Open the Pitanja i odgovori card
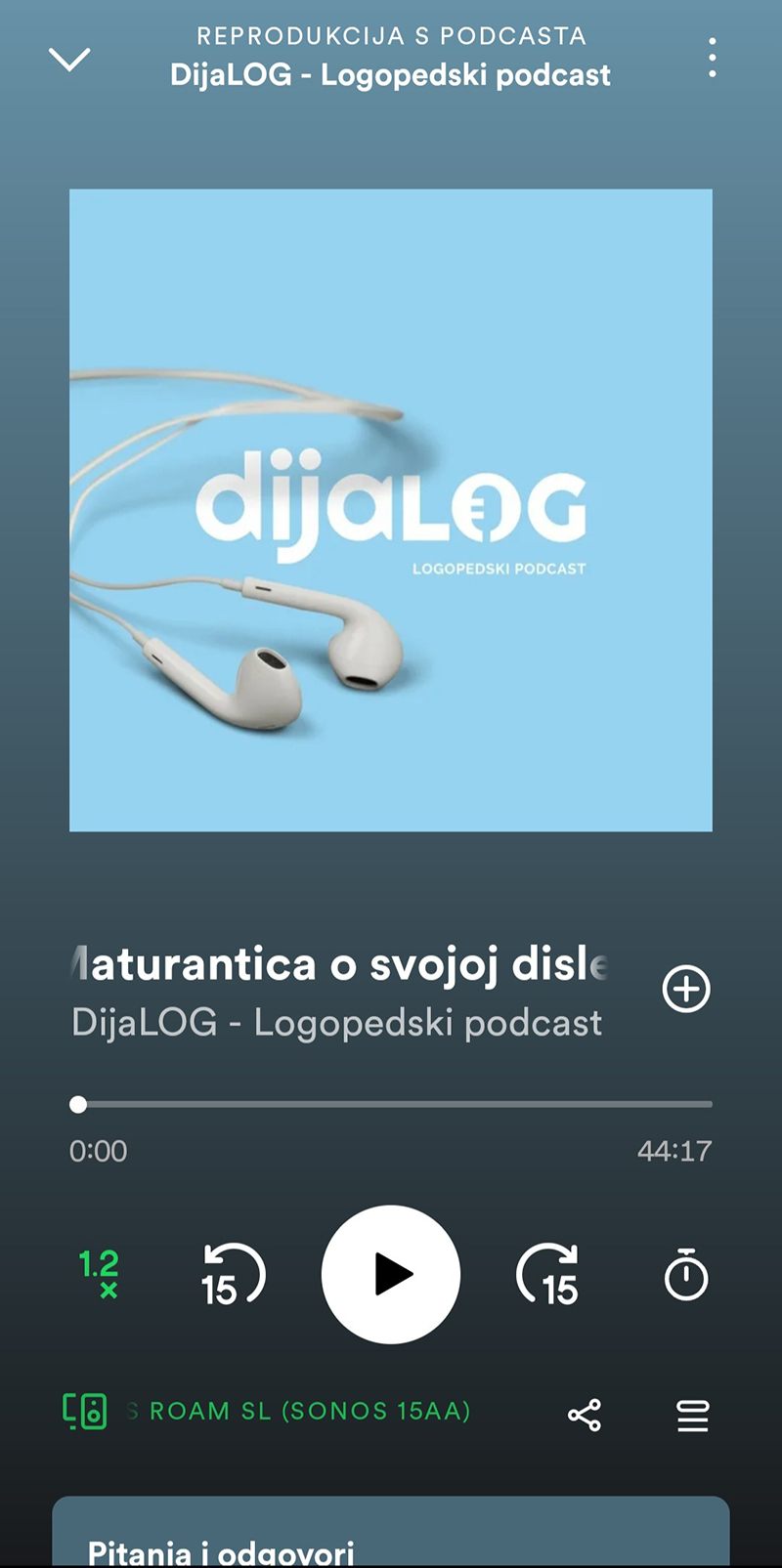 (x=391, y=1539)
